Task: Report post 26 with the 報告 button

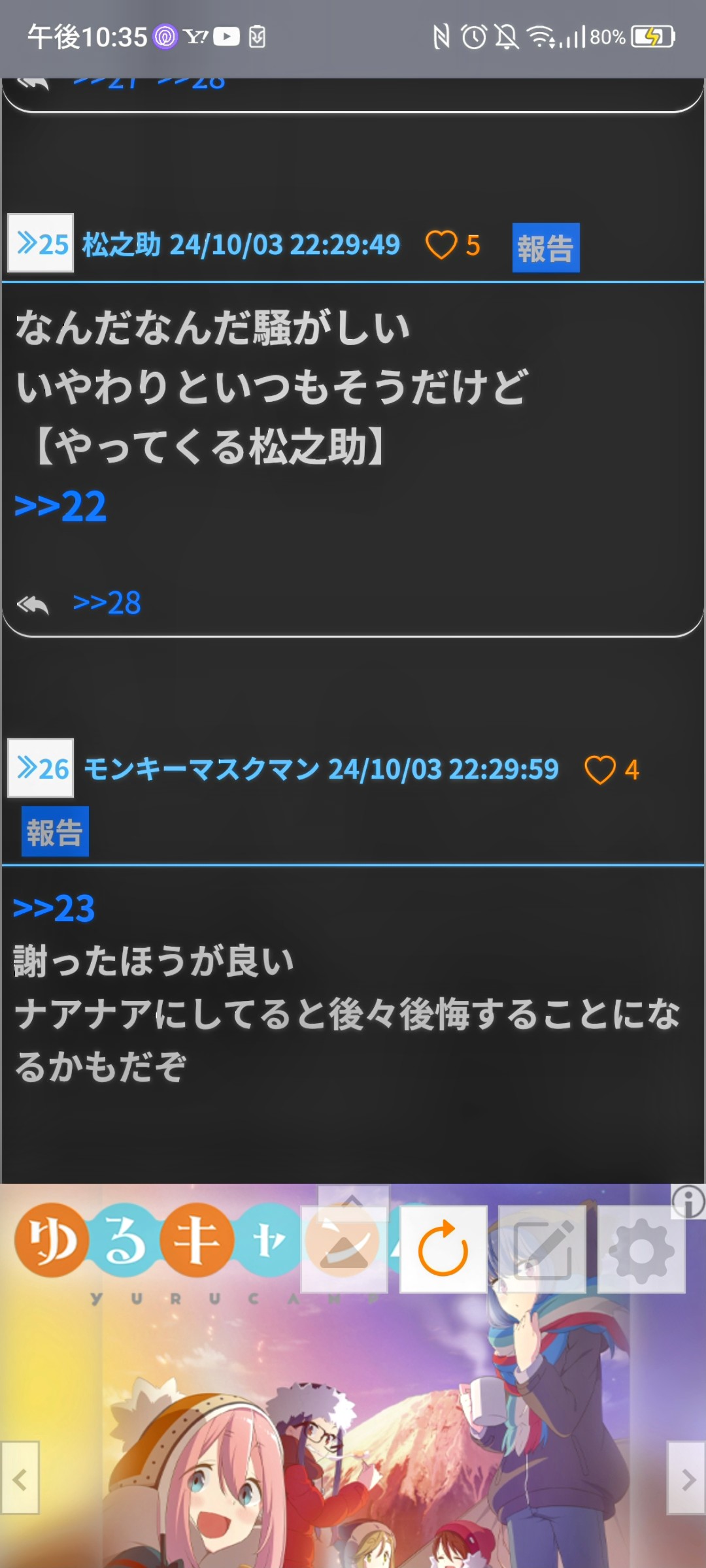Action: [x=55, y=832]
